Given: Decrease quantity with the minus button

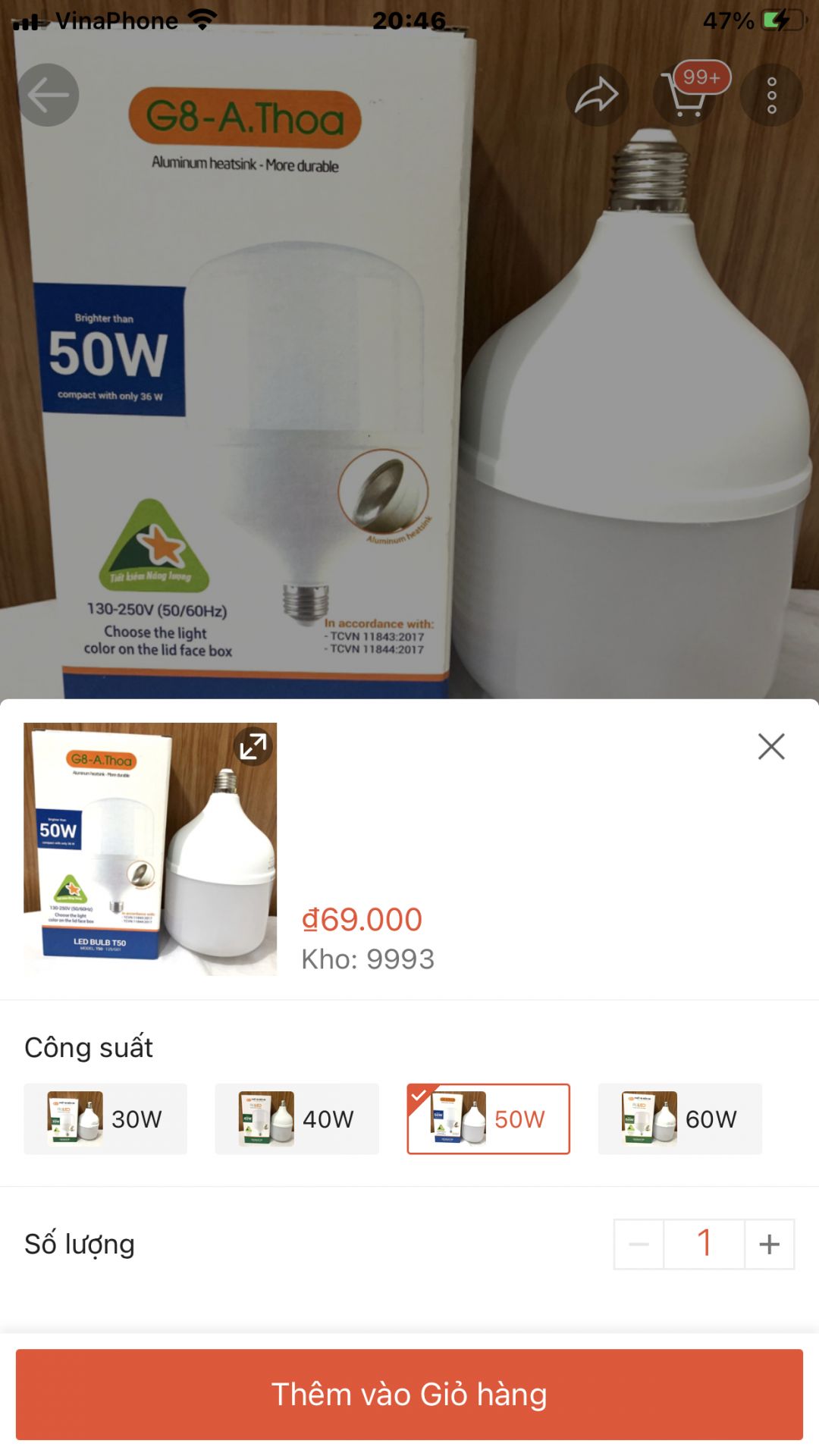Looking at the screenshot, I should (x=639, y=1244).
